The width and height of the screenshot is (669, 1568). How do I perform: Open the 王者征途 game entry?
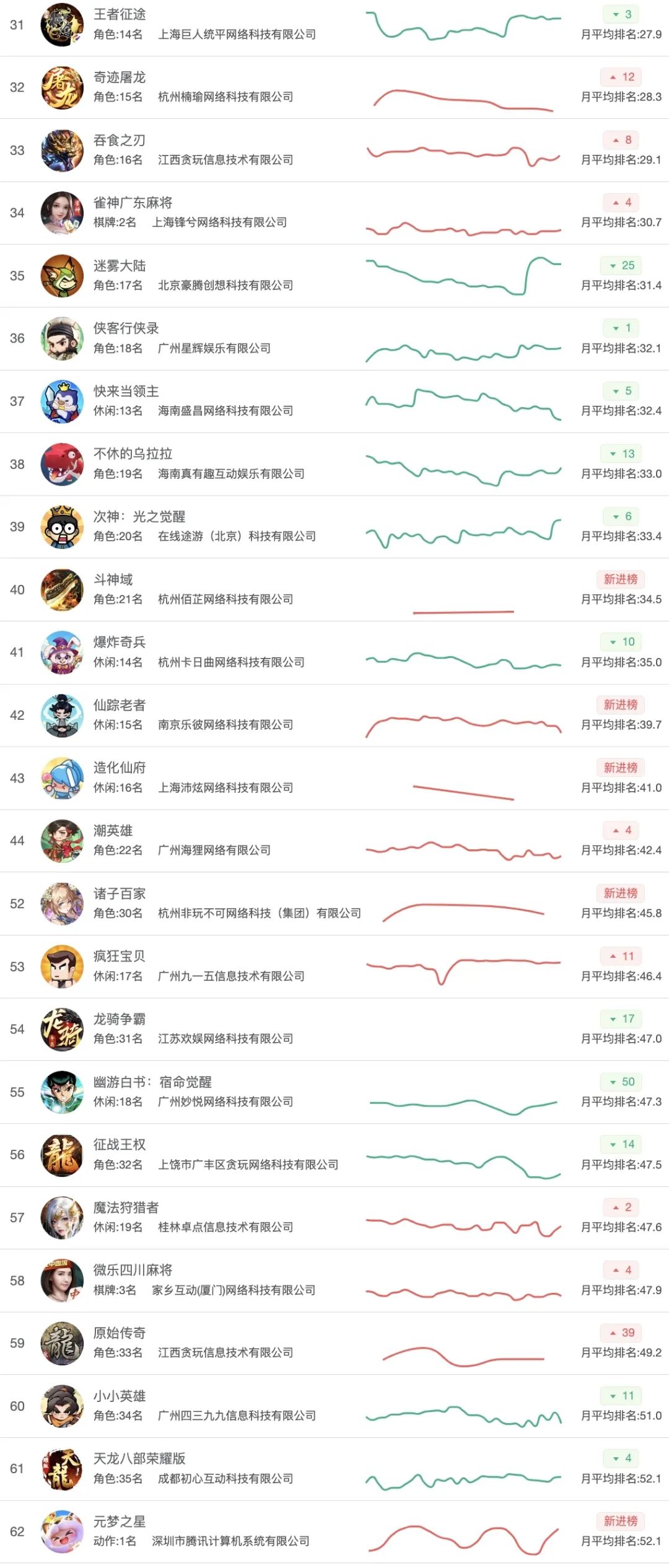click(x=120, y=14)
